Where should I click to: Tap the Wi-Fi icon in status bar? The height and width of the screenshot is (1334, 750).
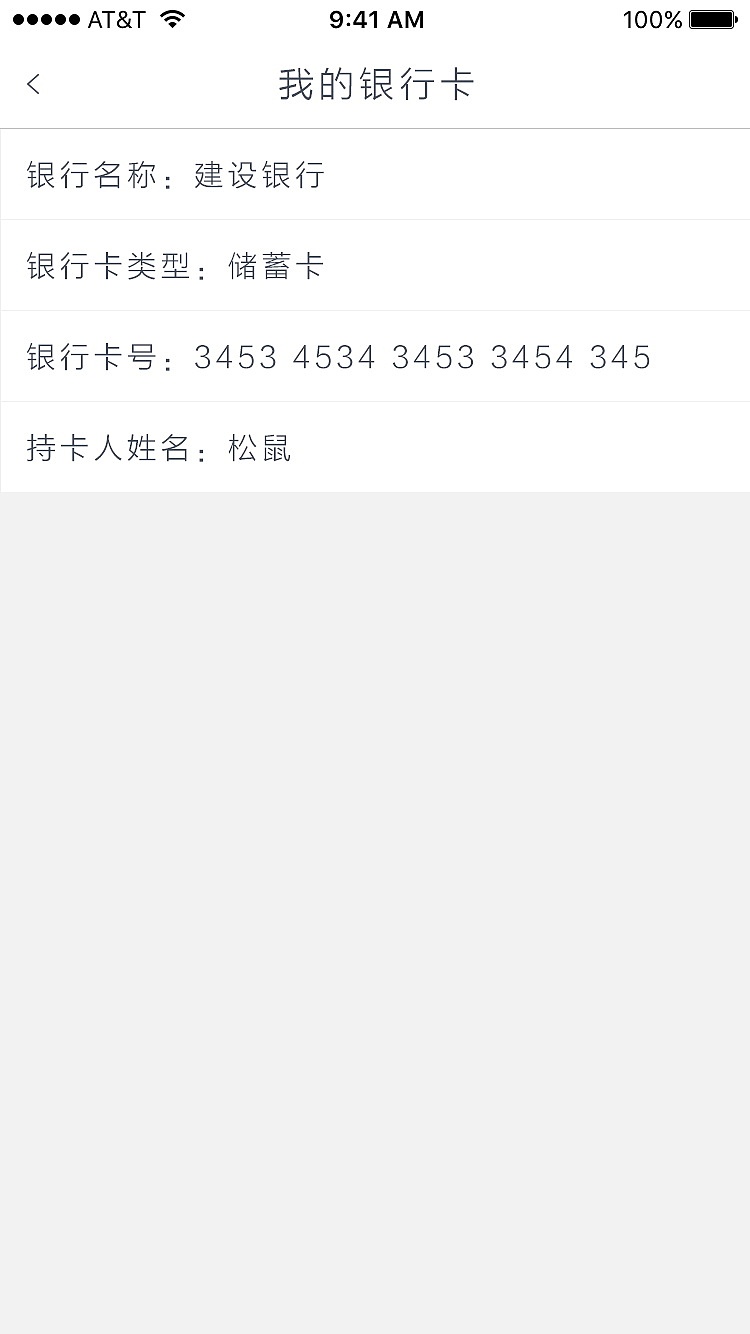tap(170, 18)
